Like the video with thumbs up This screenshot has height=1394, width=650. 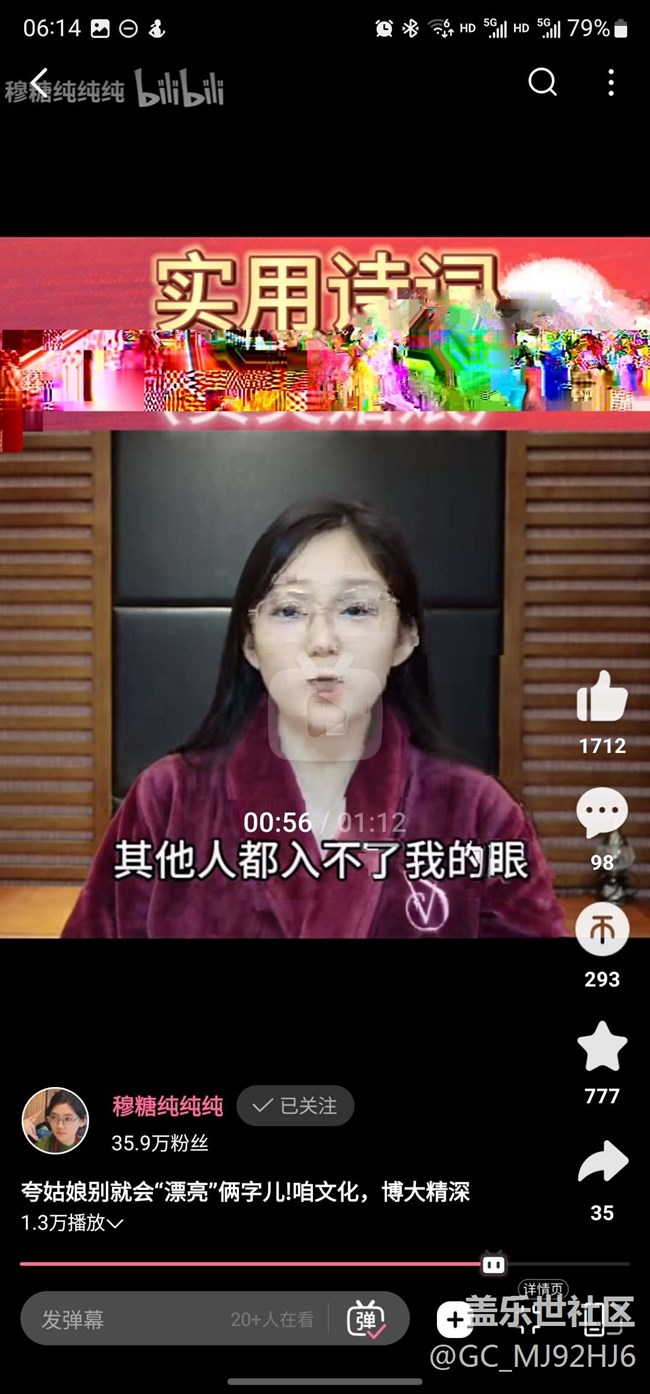click(x=601, y=697)
